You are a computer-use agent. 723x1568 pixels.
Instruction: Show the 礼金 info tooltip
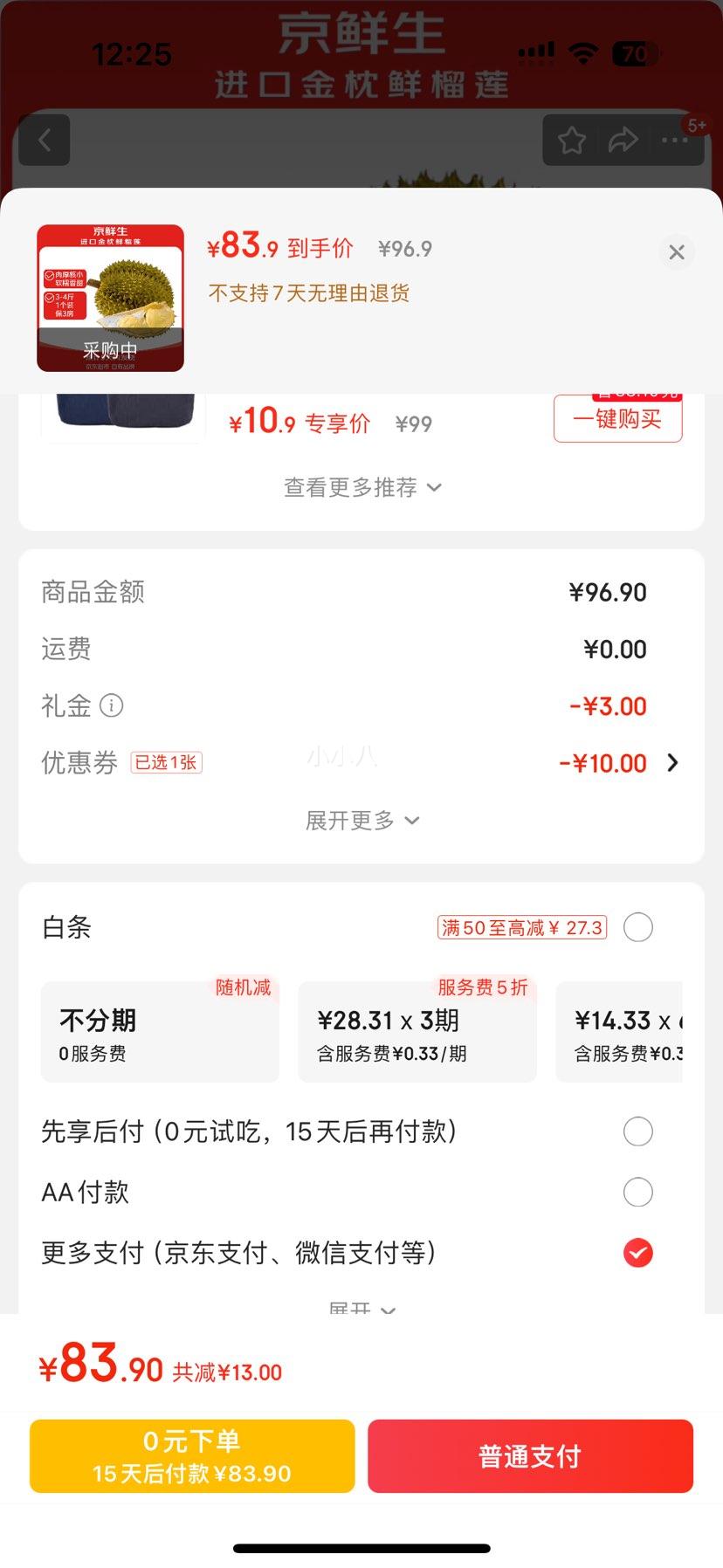(112, 705)
